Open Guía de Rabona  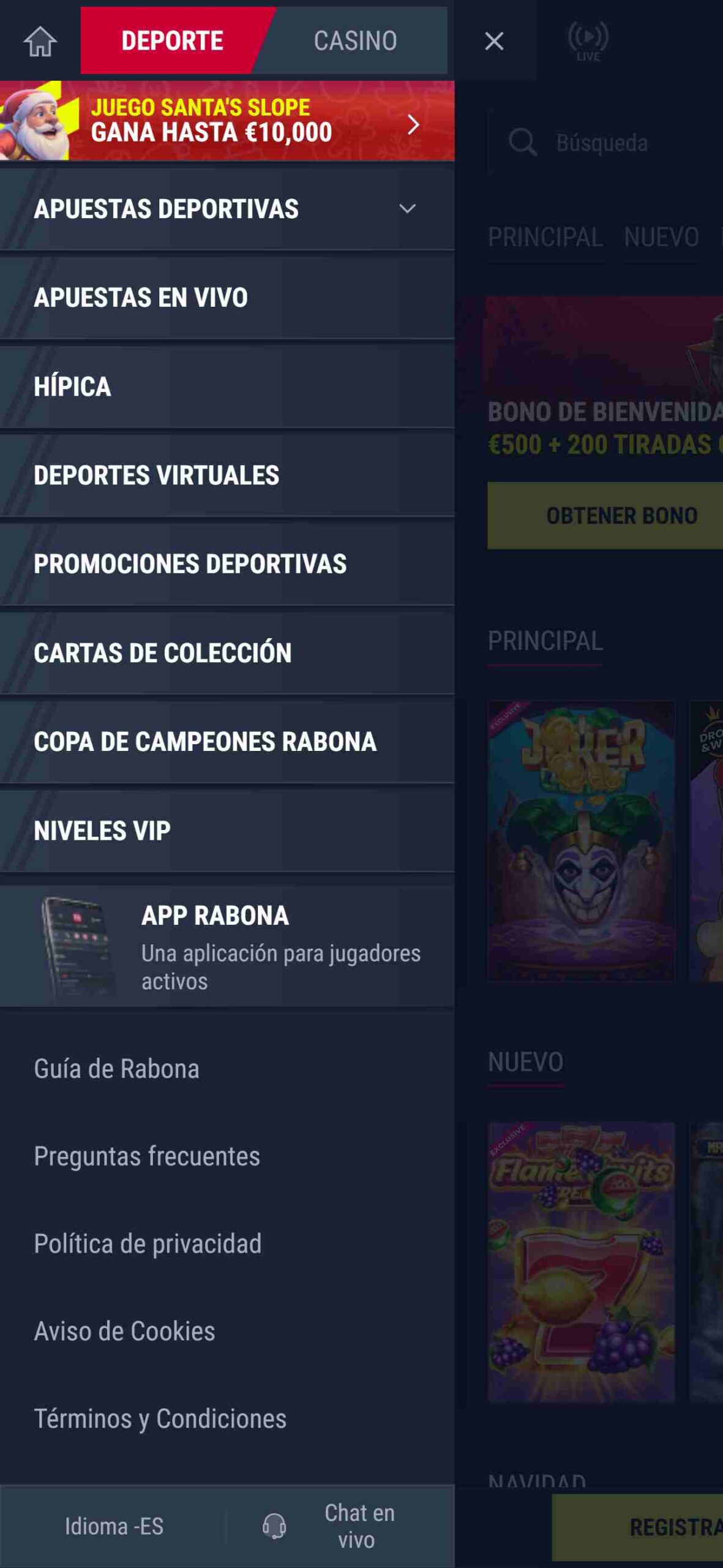point(116,1069)
